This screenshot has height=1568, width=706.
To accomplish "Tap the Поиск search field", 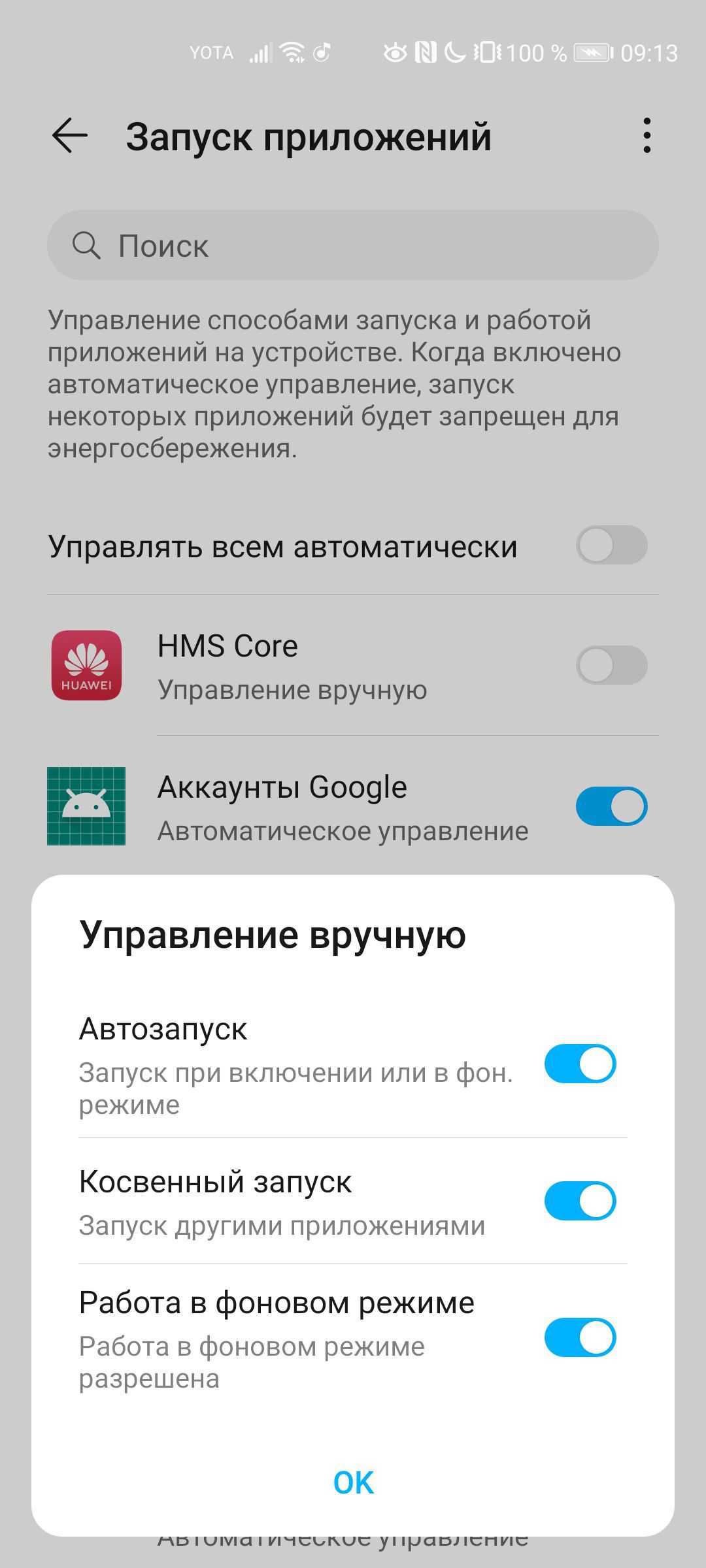I will [x=353, y=245].
